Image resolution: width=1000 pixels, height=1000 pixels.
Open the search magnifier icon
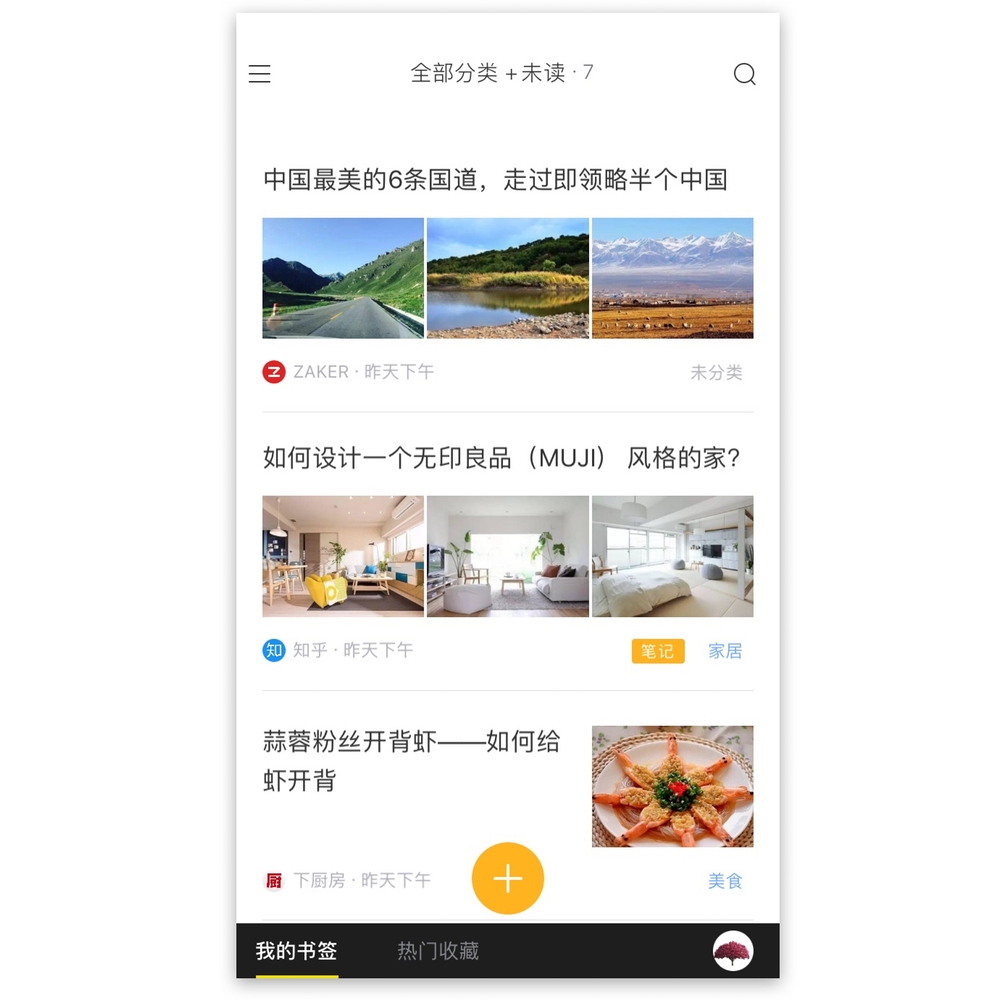click(x=744, y=74)
